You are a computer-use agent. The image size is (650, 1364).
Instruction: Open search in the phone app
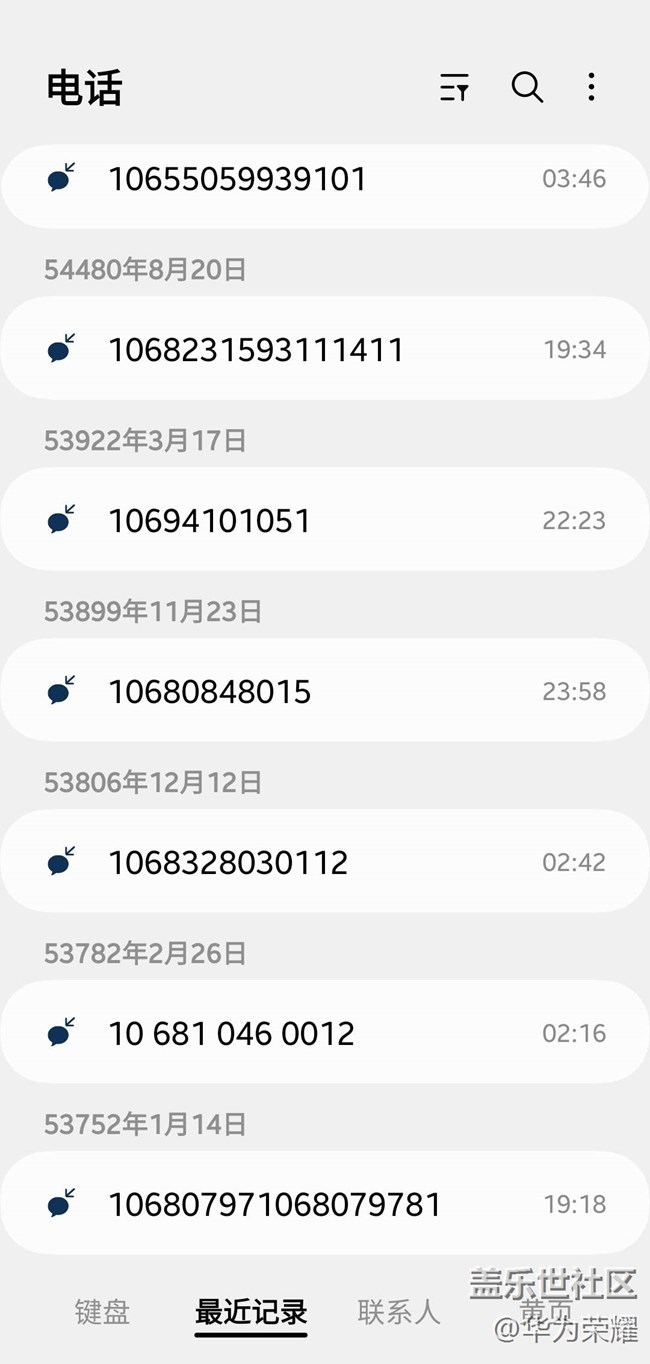click(527, 88)
